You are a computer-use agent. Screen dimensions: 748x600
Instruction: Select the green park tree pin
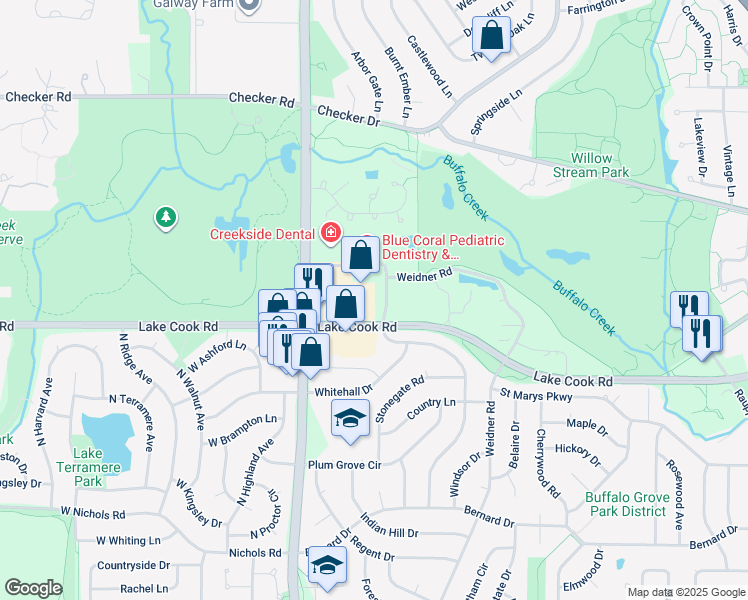pos(166,218)
